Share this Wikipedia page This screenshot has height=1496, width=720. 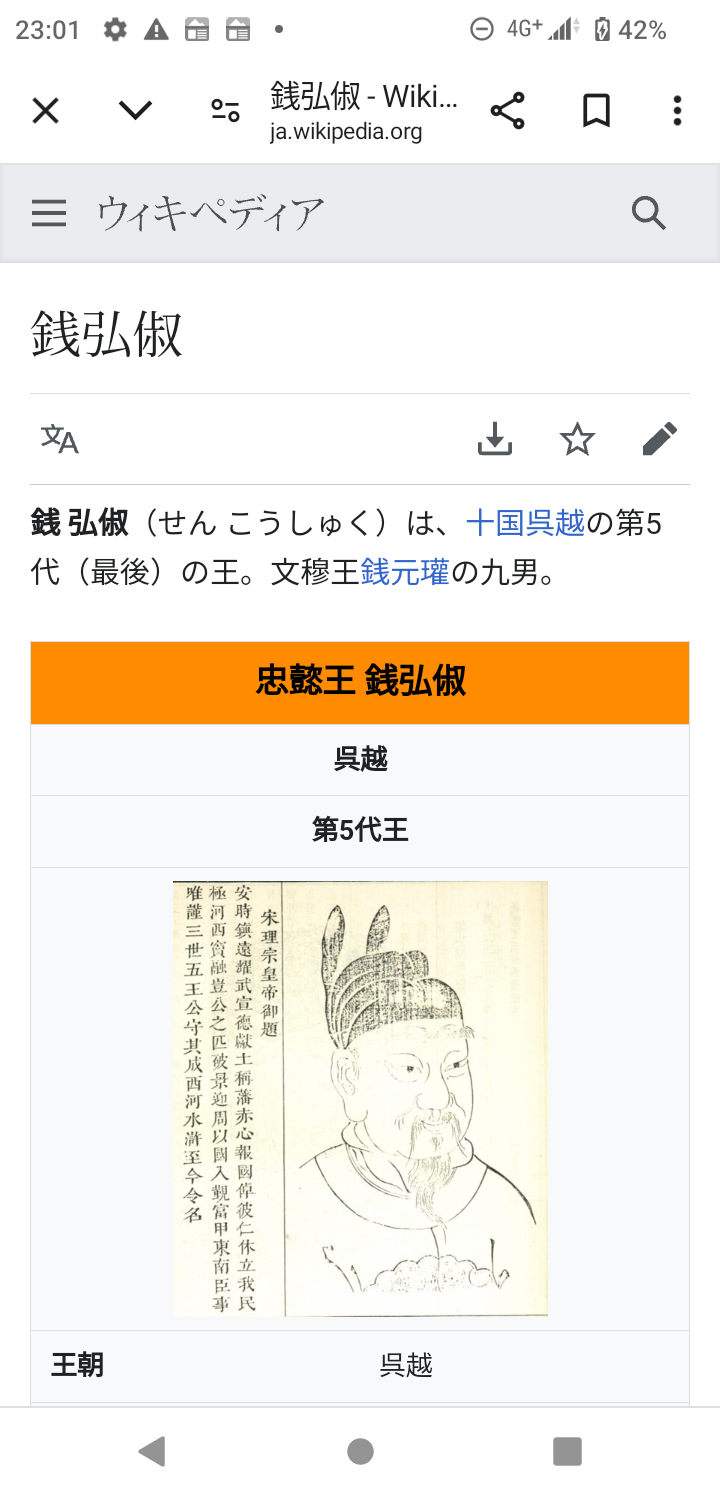coord(508,111)
